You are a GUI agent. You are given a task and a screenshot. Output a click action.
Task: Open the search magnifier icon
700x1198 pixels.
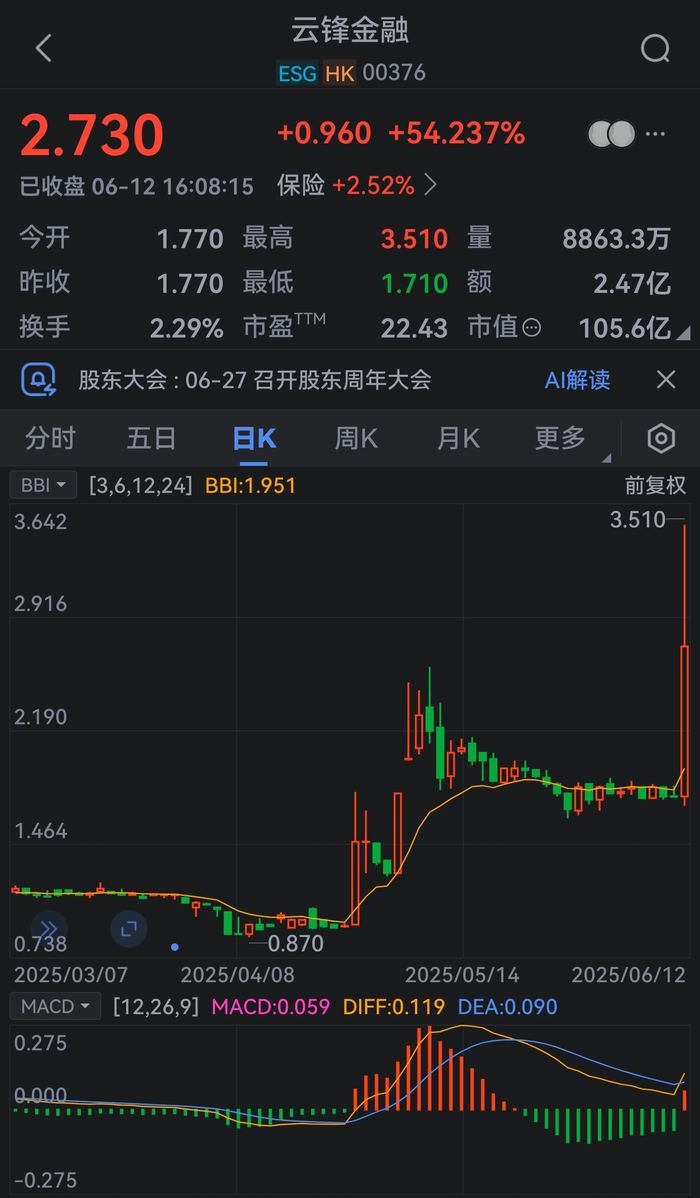[655, 48]
